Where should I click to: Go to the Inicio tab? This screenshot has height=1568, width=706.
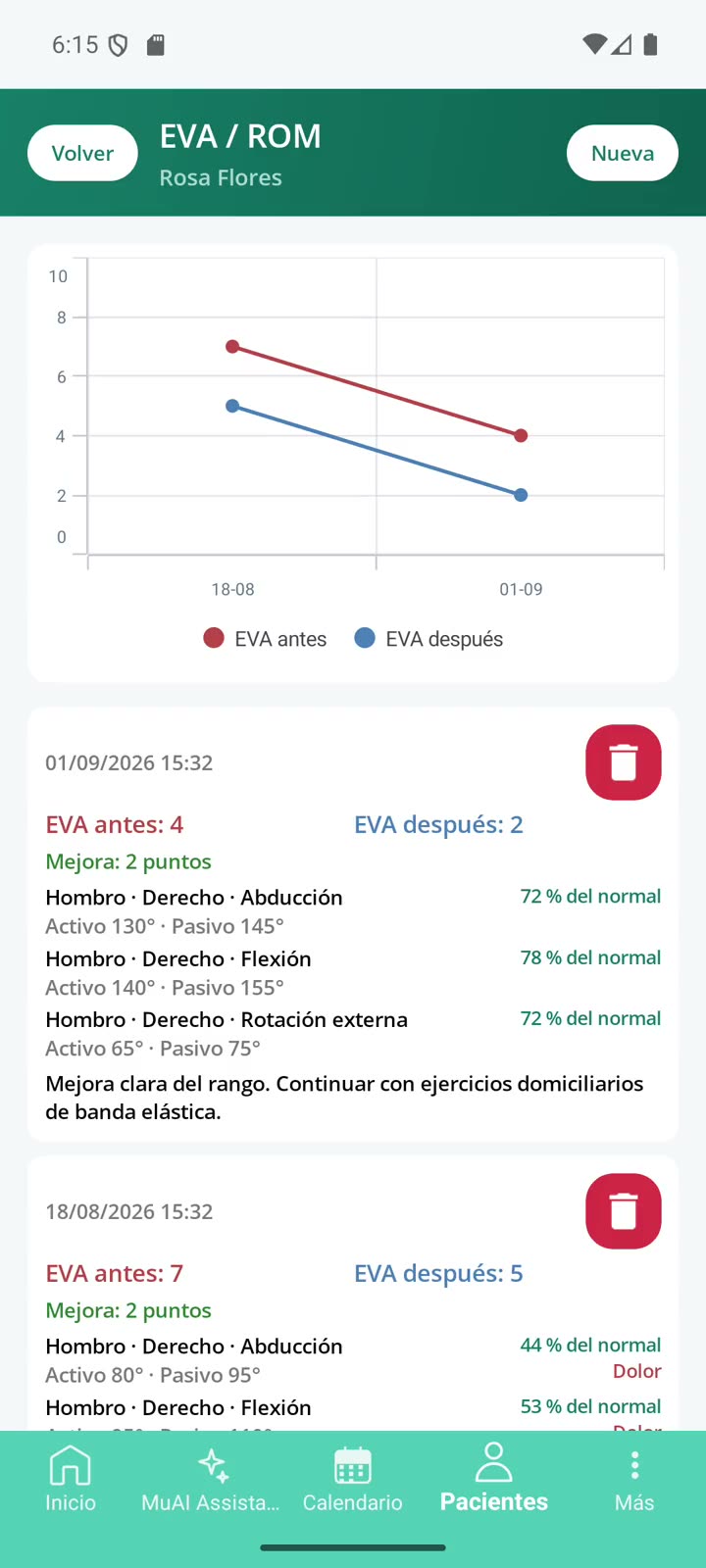pos(71,1480)
